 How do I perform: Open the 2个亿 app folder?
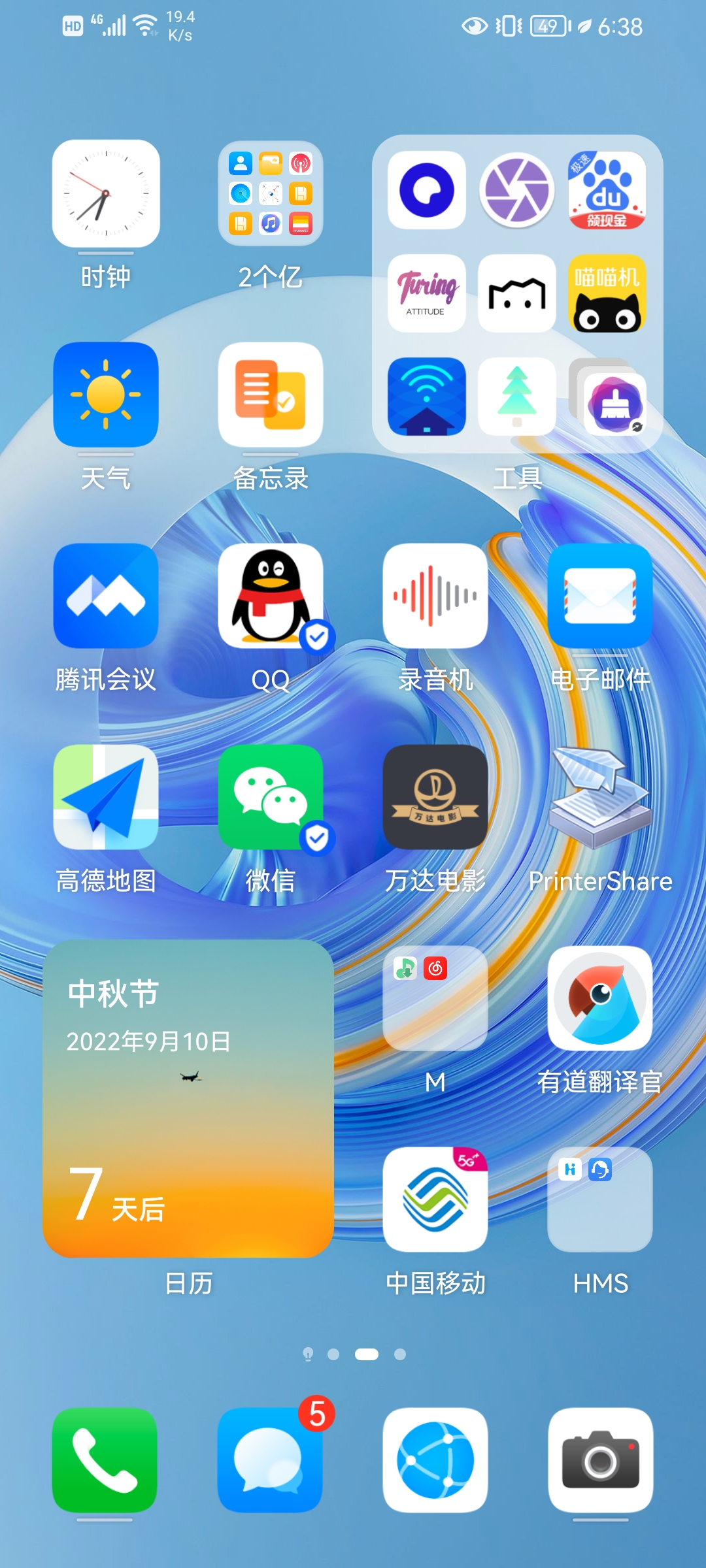[270, 195]
